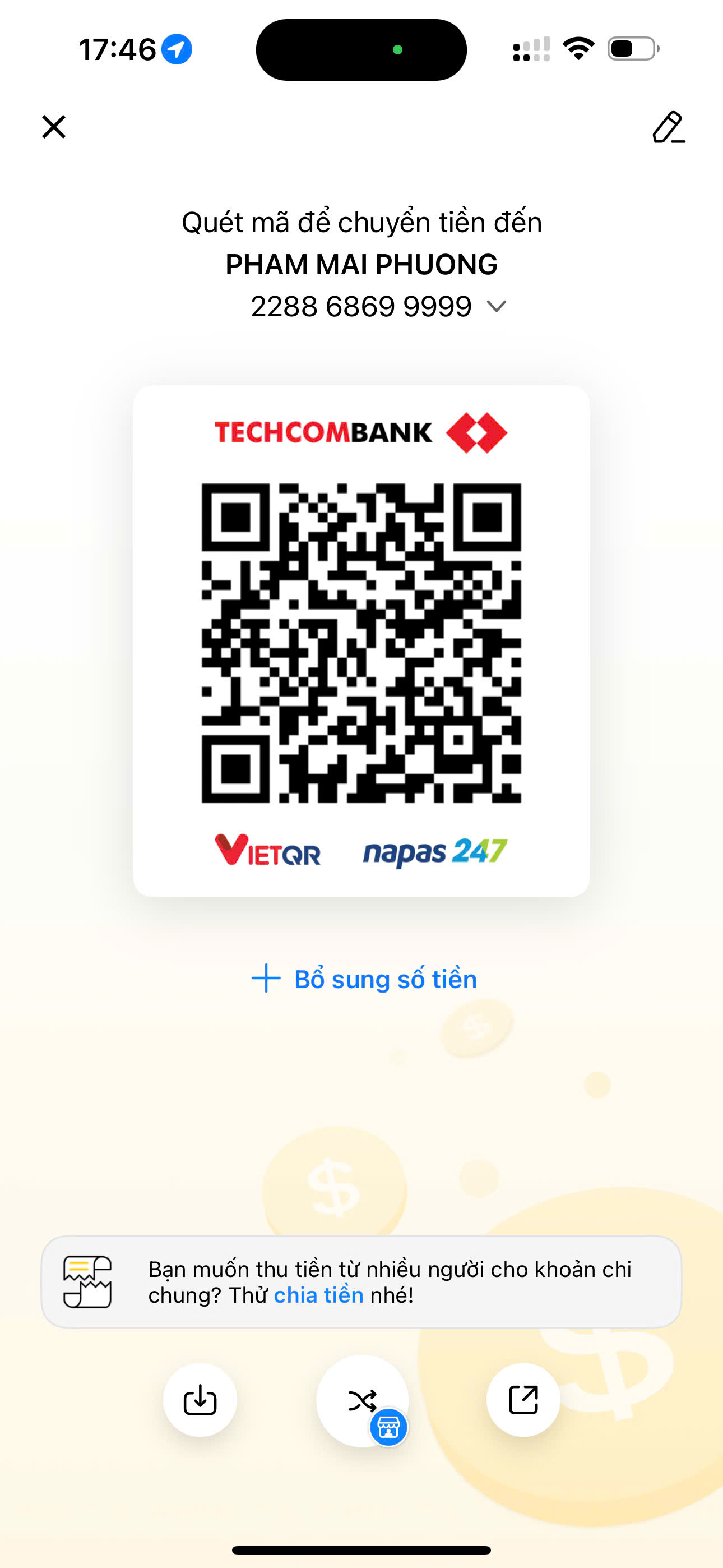Open the chia tiền link
Screen dimensions: 723x1568
(x=318, y=1295)
